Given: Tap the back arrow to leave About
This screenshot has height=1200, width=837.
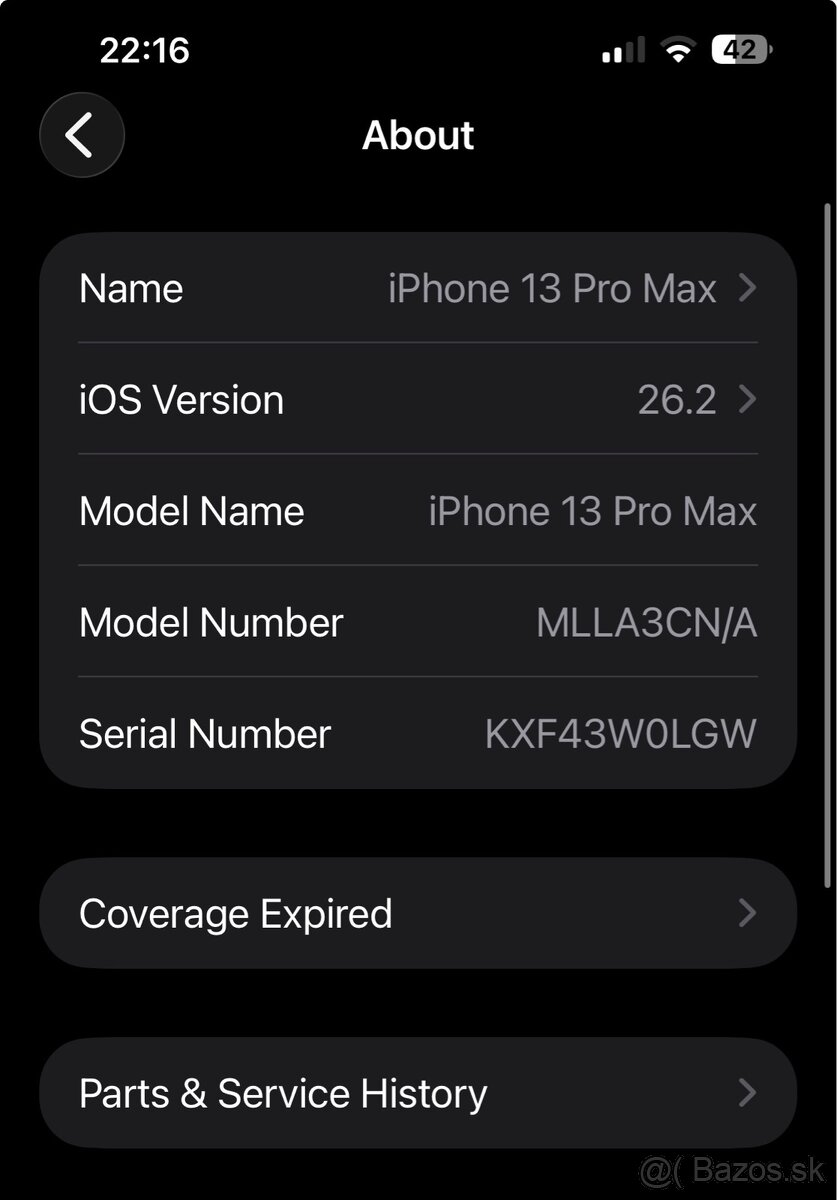Looking at the screenshot, I should point(81,135).
